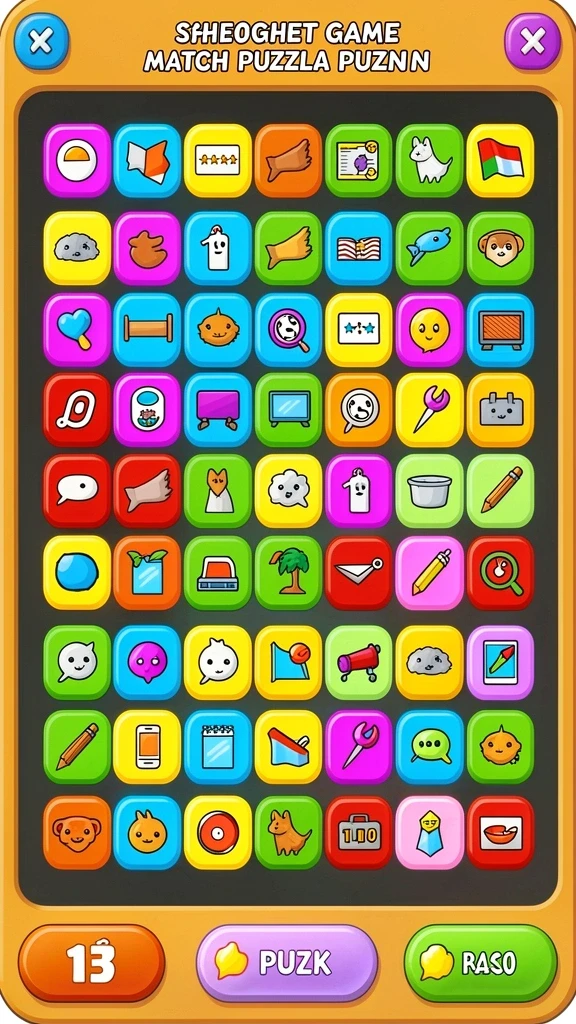This screenshot has height=1024, width=576.
Task: Choose the four stars tile
Action: 217,161
